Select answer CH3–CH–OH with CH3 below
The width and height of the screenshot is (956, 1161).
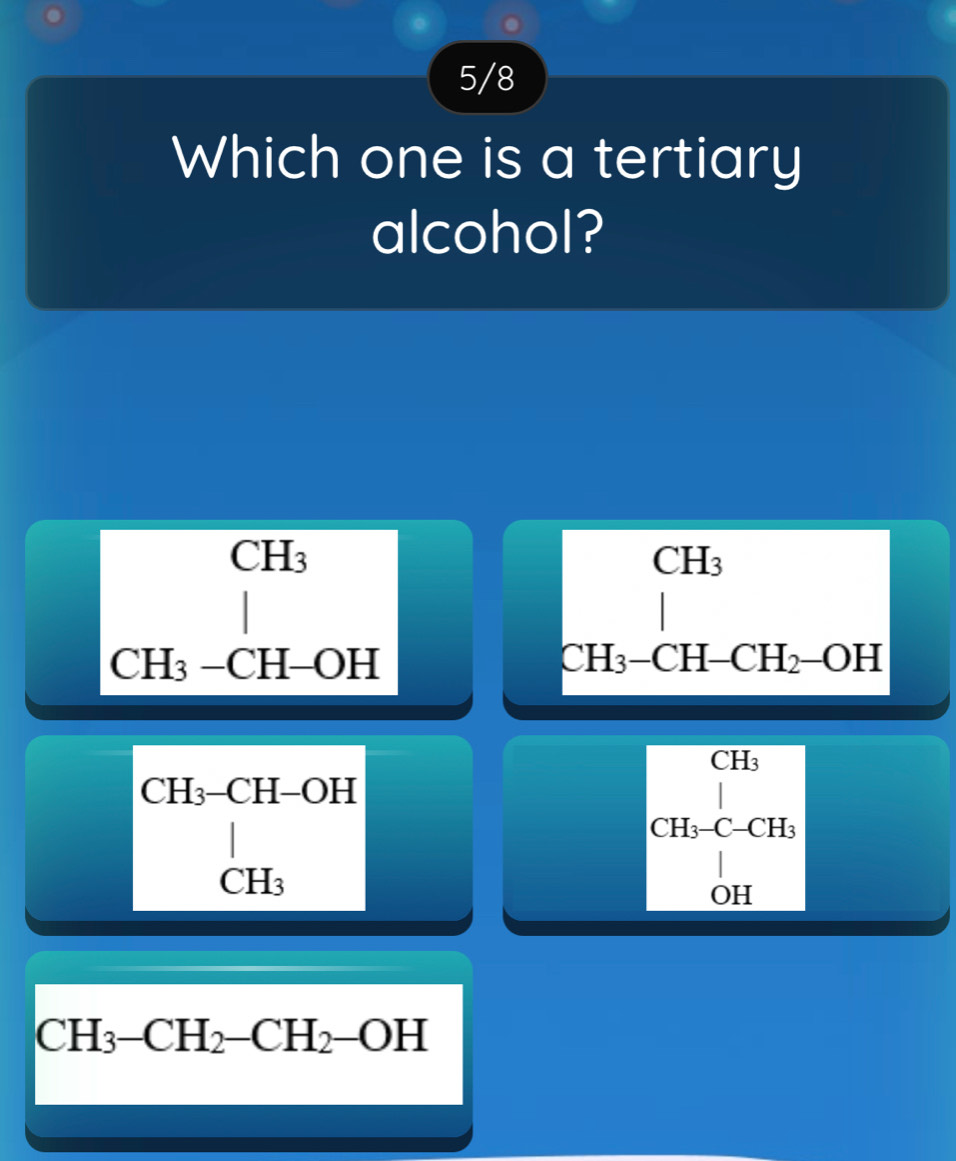pyautogui.click(x=248, y=827)
